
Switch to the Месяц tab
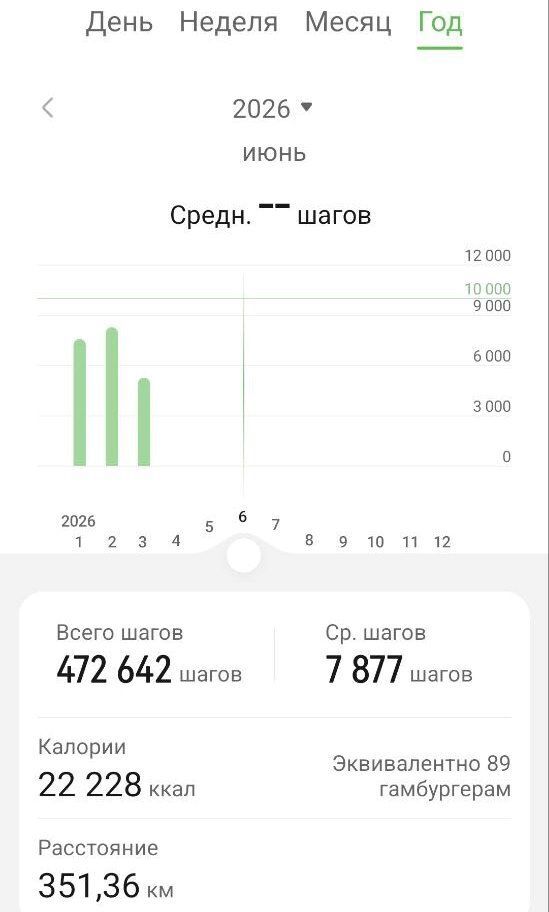coord(348,23)
